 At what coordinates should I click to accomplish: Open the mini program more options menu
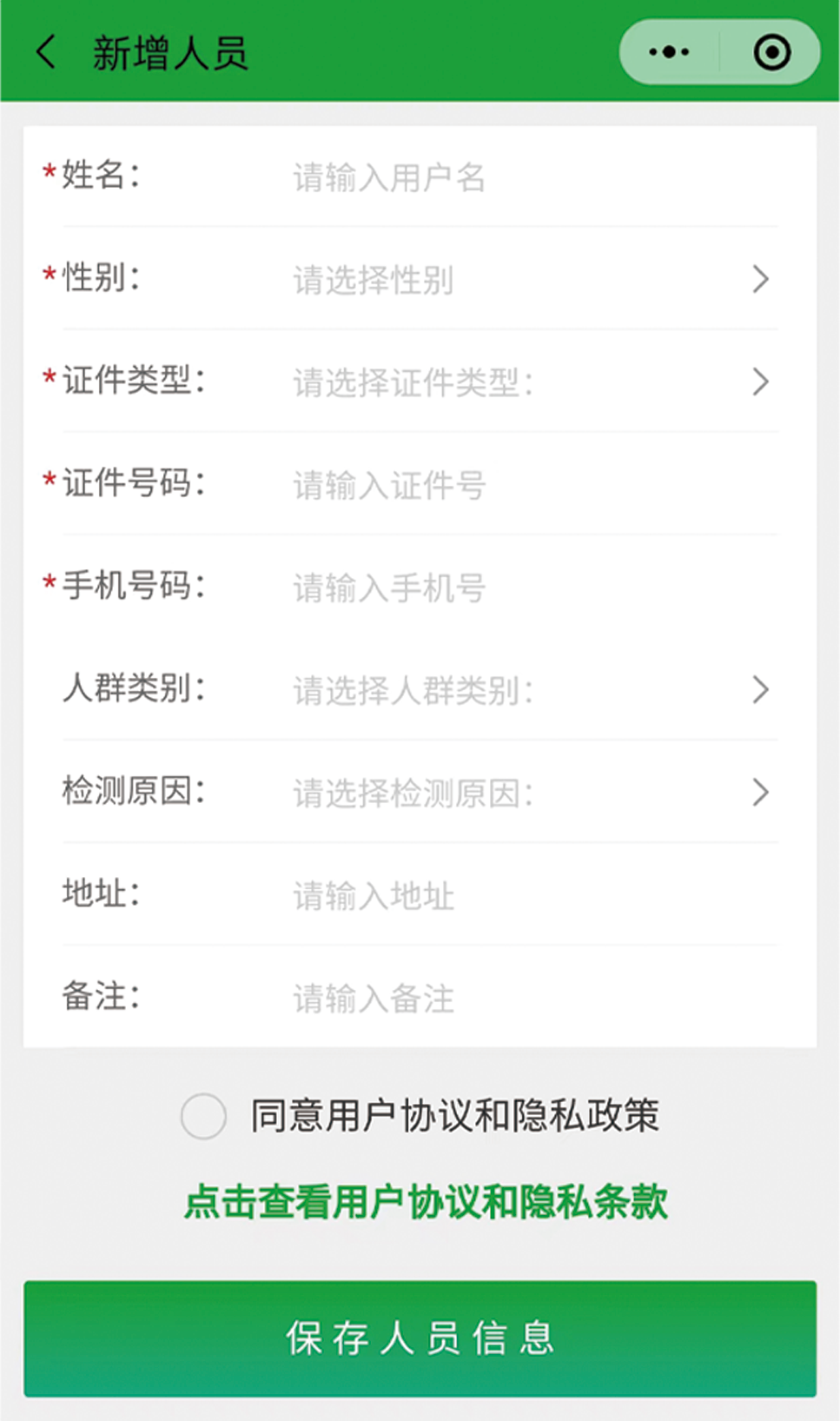pyautogui.click(x=669, y=52)
